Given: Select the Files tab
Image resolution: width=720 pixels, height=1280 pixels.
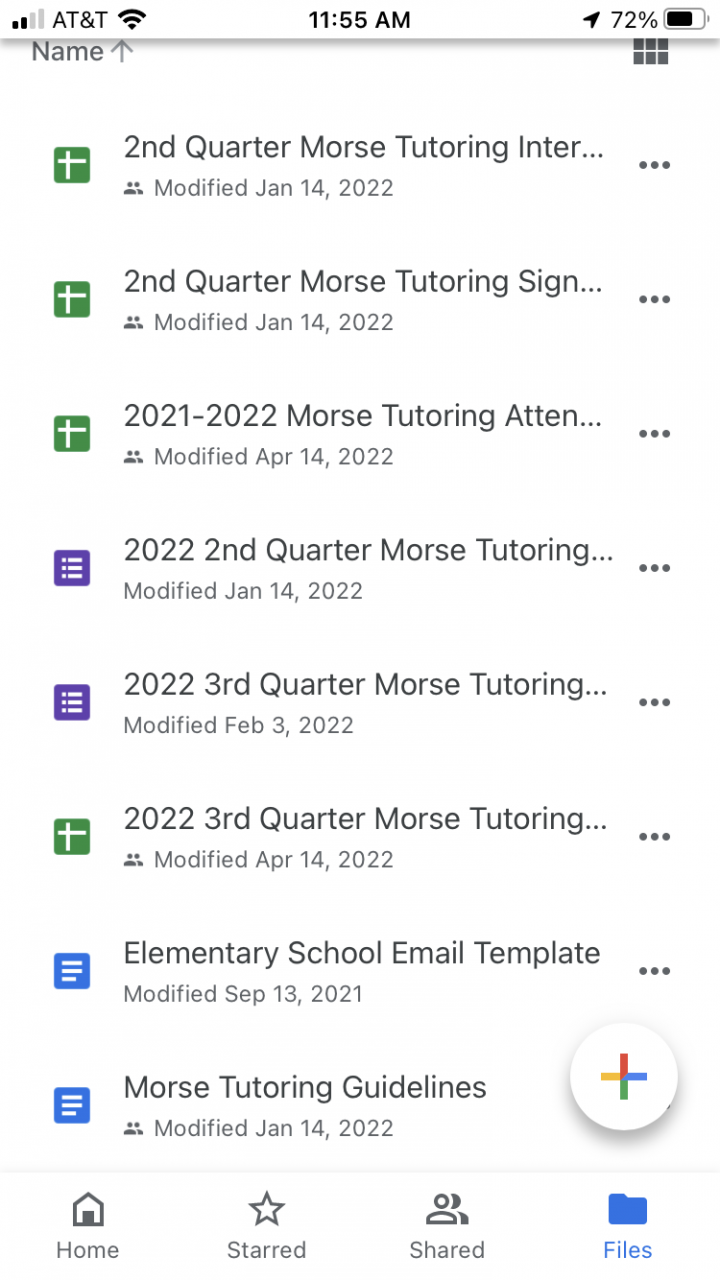Looking at the screenshot, I should point(627,1226).
